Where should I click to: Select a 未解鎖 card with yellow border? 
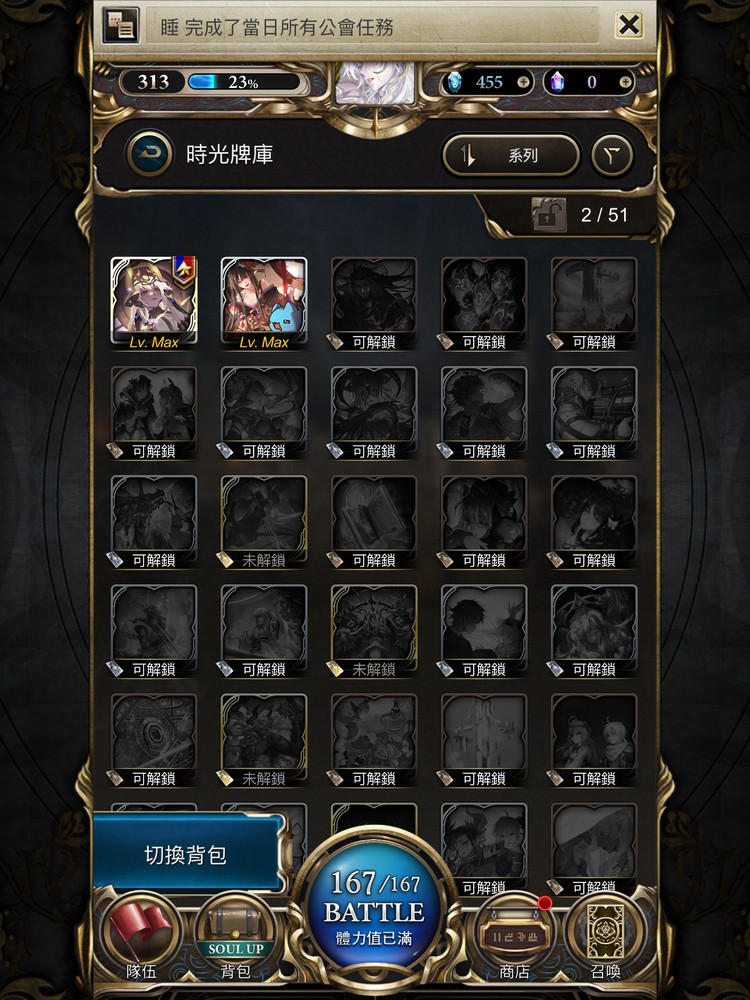[x=263, y=515]
